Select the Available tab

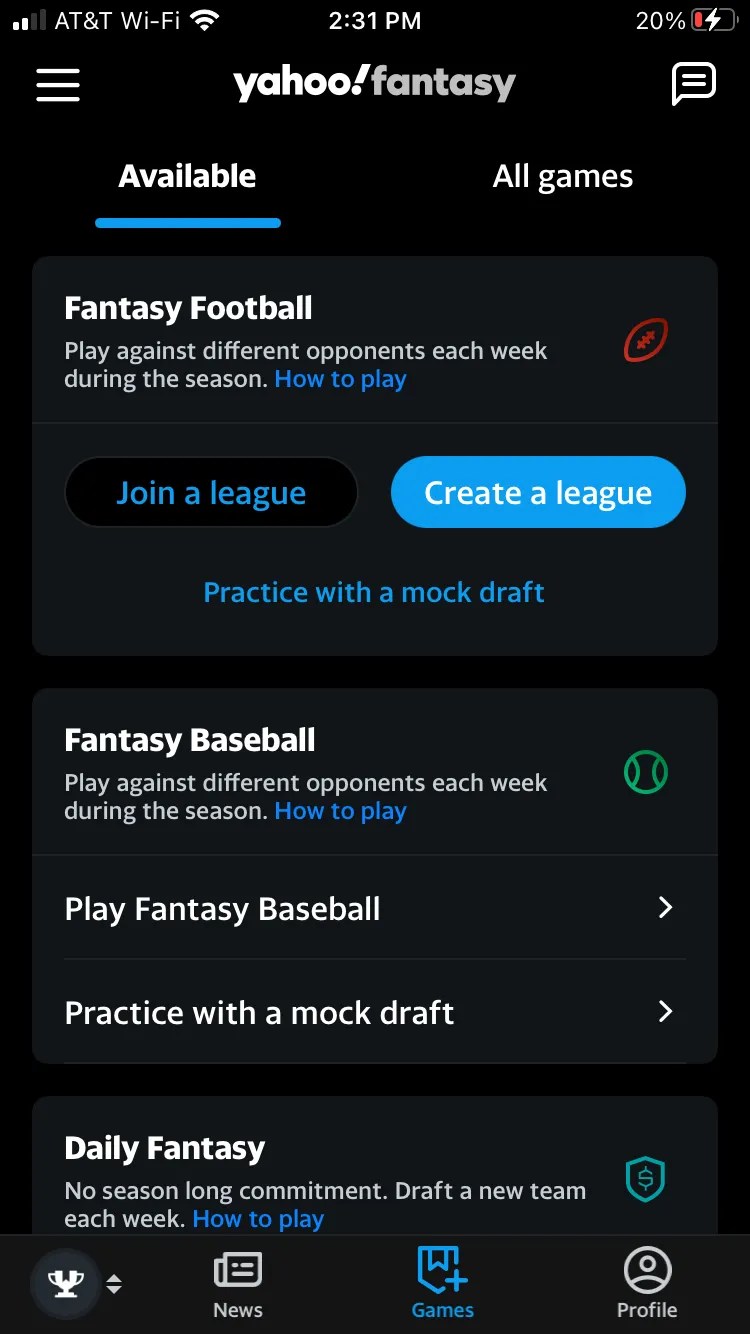[188, 177]
